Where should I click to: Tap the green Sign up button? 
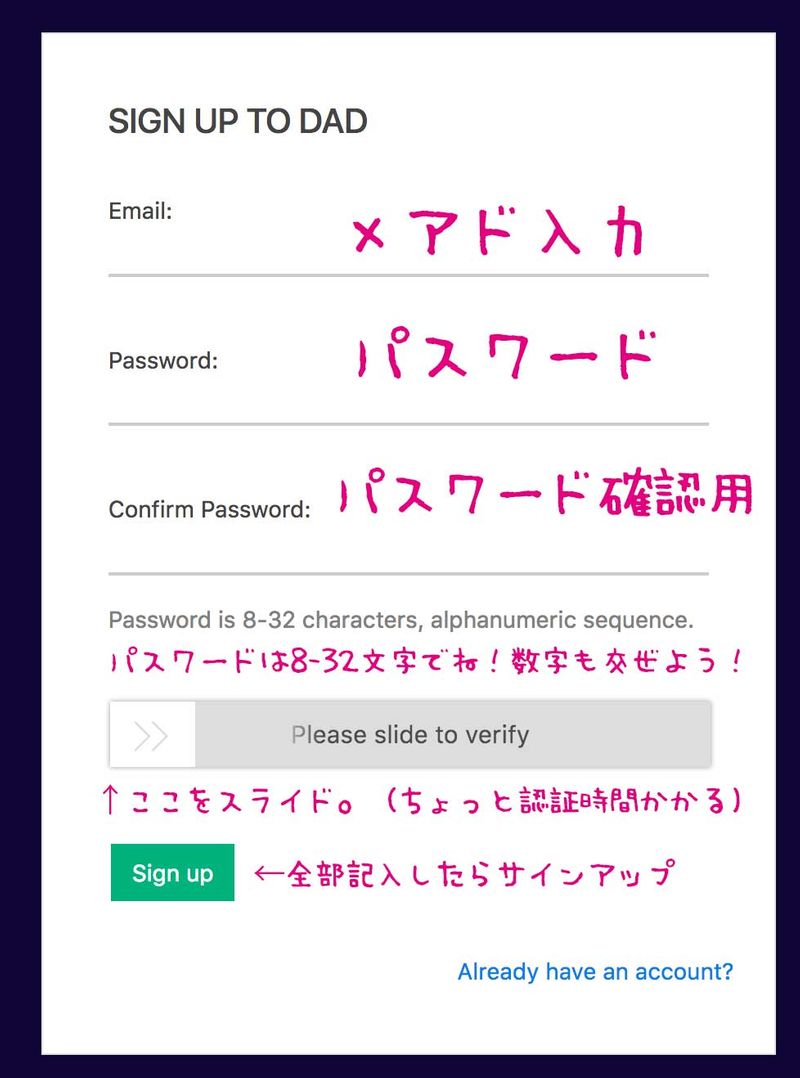[172, 873]
